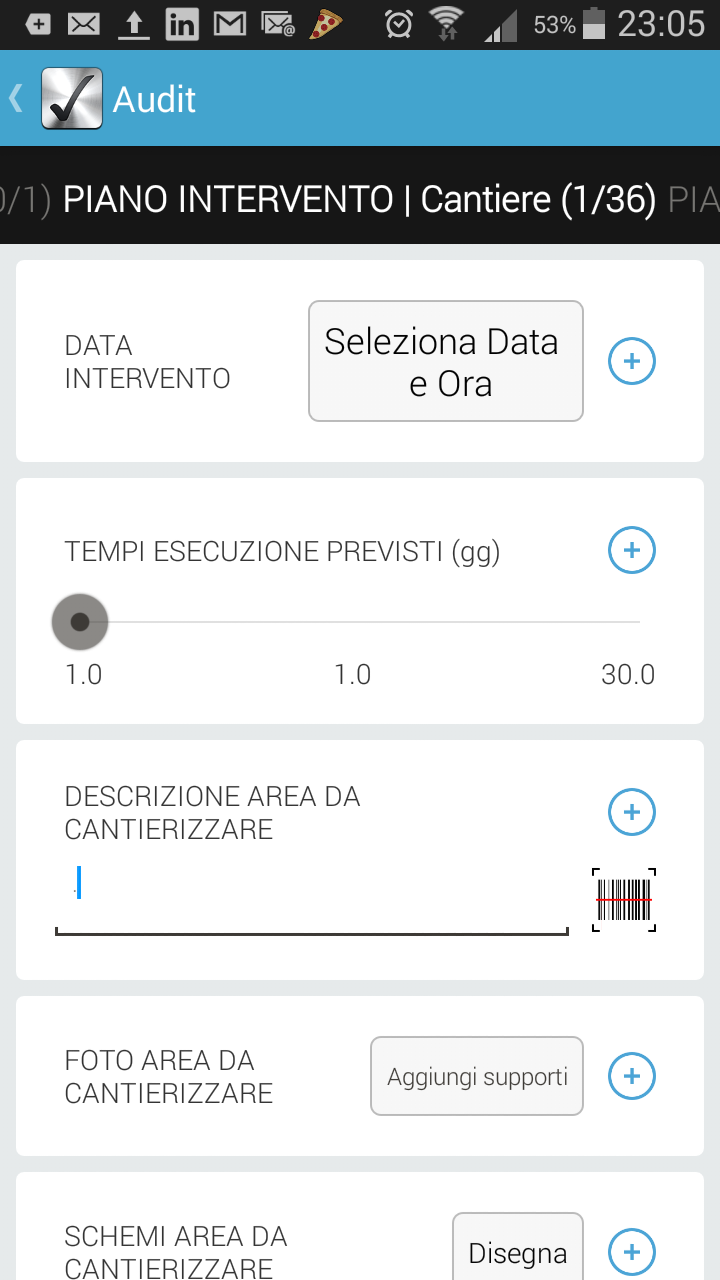
Task: Focus the area description text field
Action: pos(312,899)
